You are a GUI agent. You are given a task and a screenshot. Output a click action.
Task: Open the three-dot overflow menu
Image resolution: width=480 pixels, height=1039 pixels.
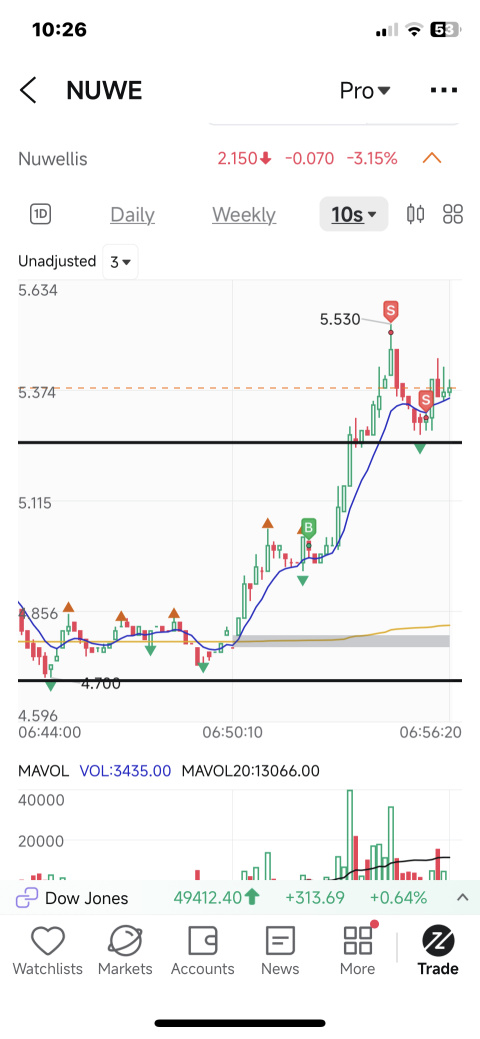[x=444, y=91]
